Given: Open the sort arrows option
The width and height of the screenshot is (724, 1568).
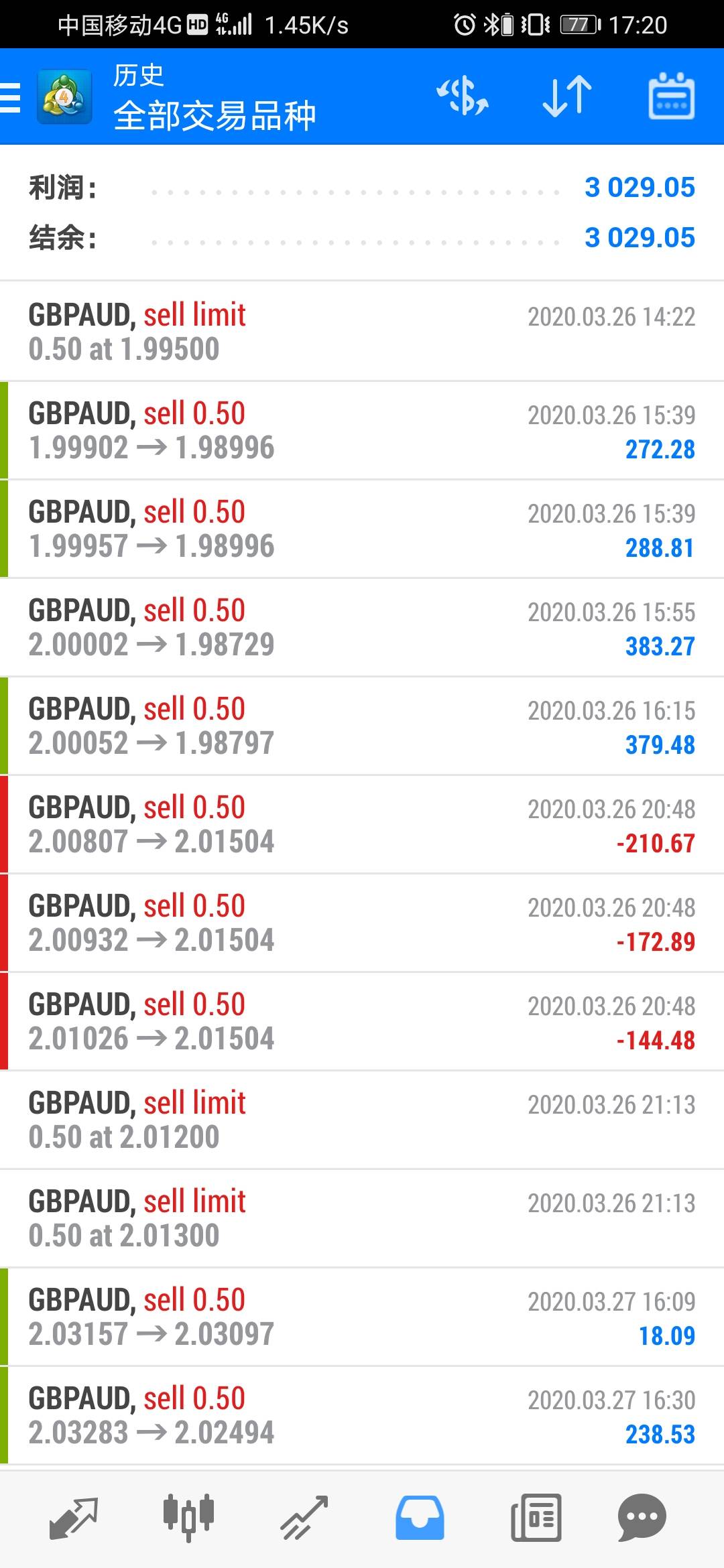Looking at the screenshot, I should [567, 97].
